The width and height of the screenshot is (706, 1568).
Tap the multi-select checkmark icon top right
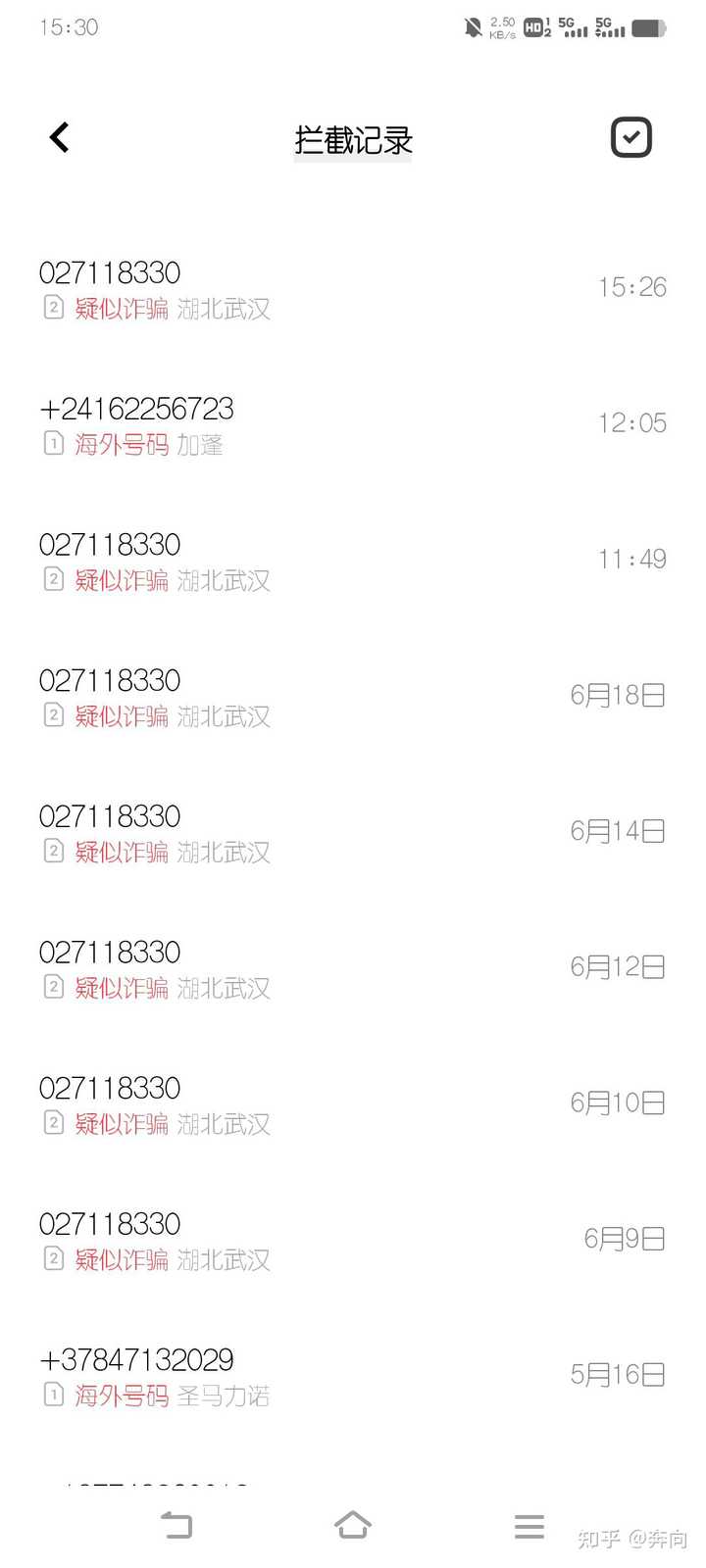pyautogui.click(x=631, y=137)
